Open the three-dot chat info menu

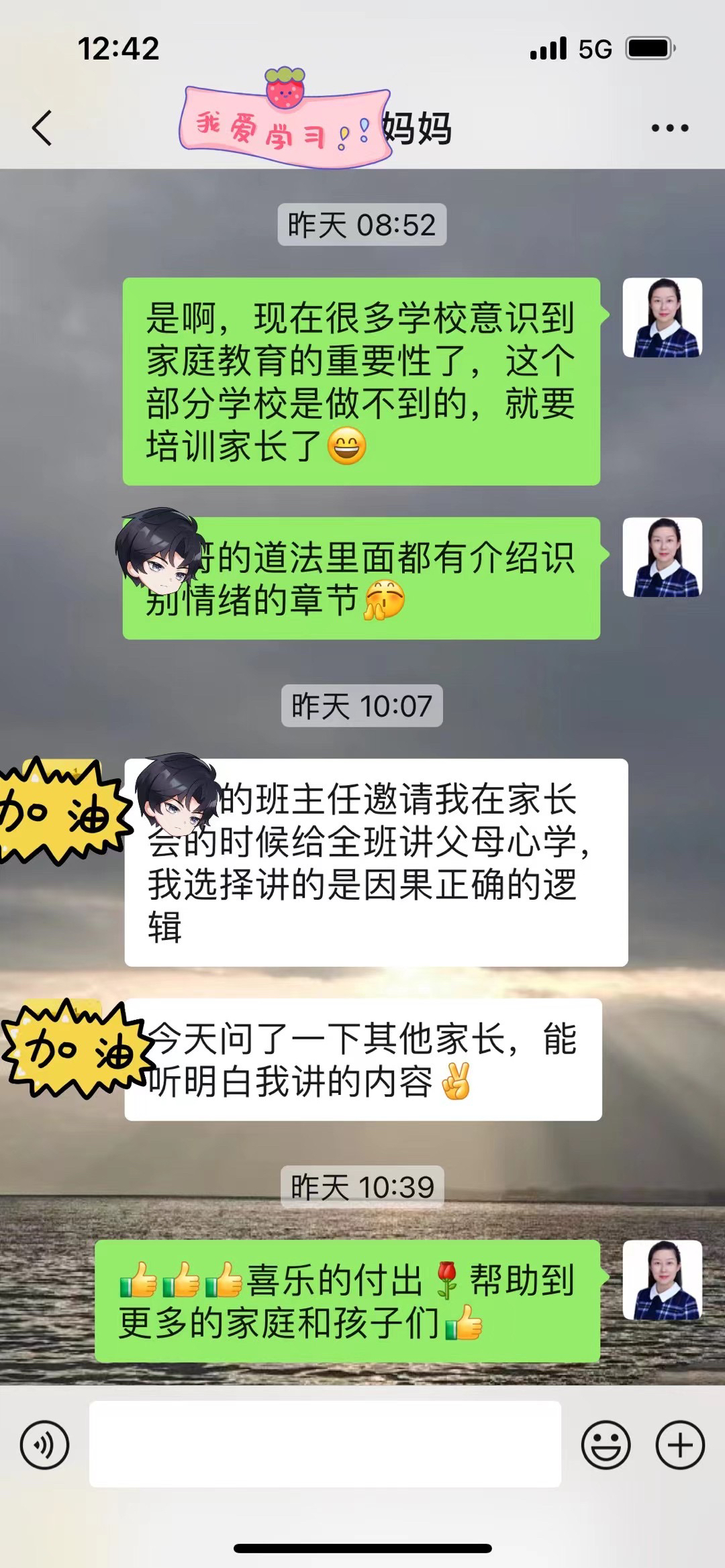coord(669,127)
